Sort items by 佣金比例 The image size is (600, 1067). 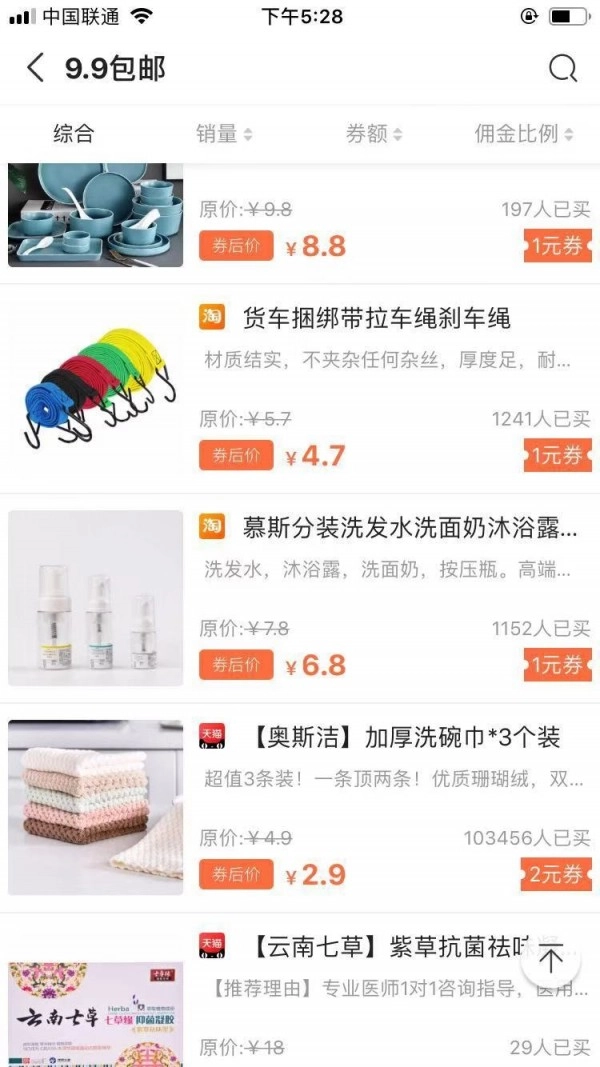coord(523,134)
